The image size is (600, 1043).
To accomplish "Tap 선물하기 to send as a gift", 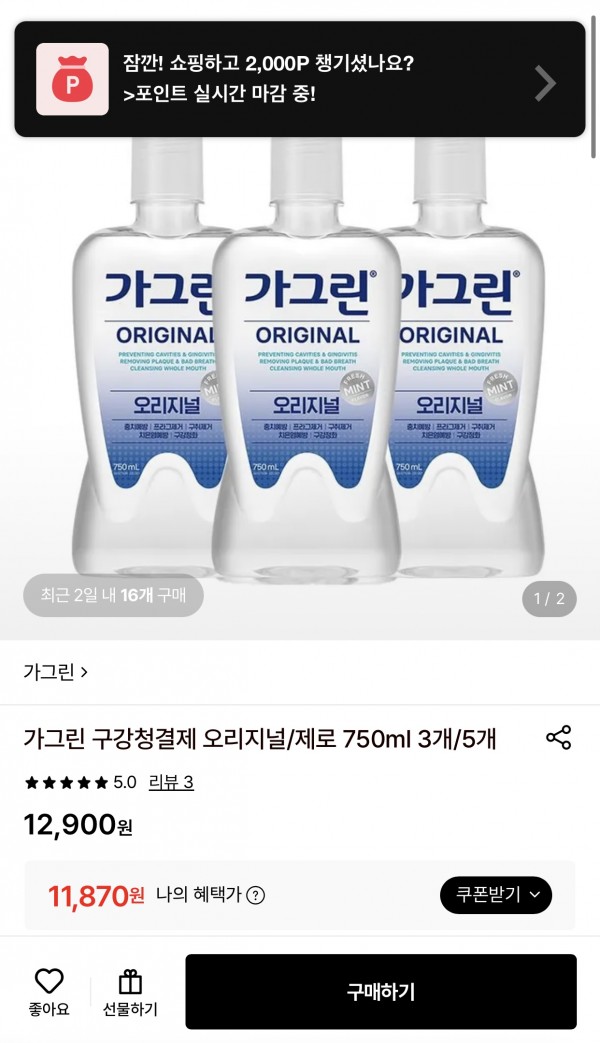I will point(130,992).
